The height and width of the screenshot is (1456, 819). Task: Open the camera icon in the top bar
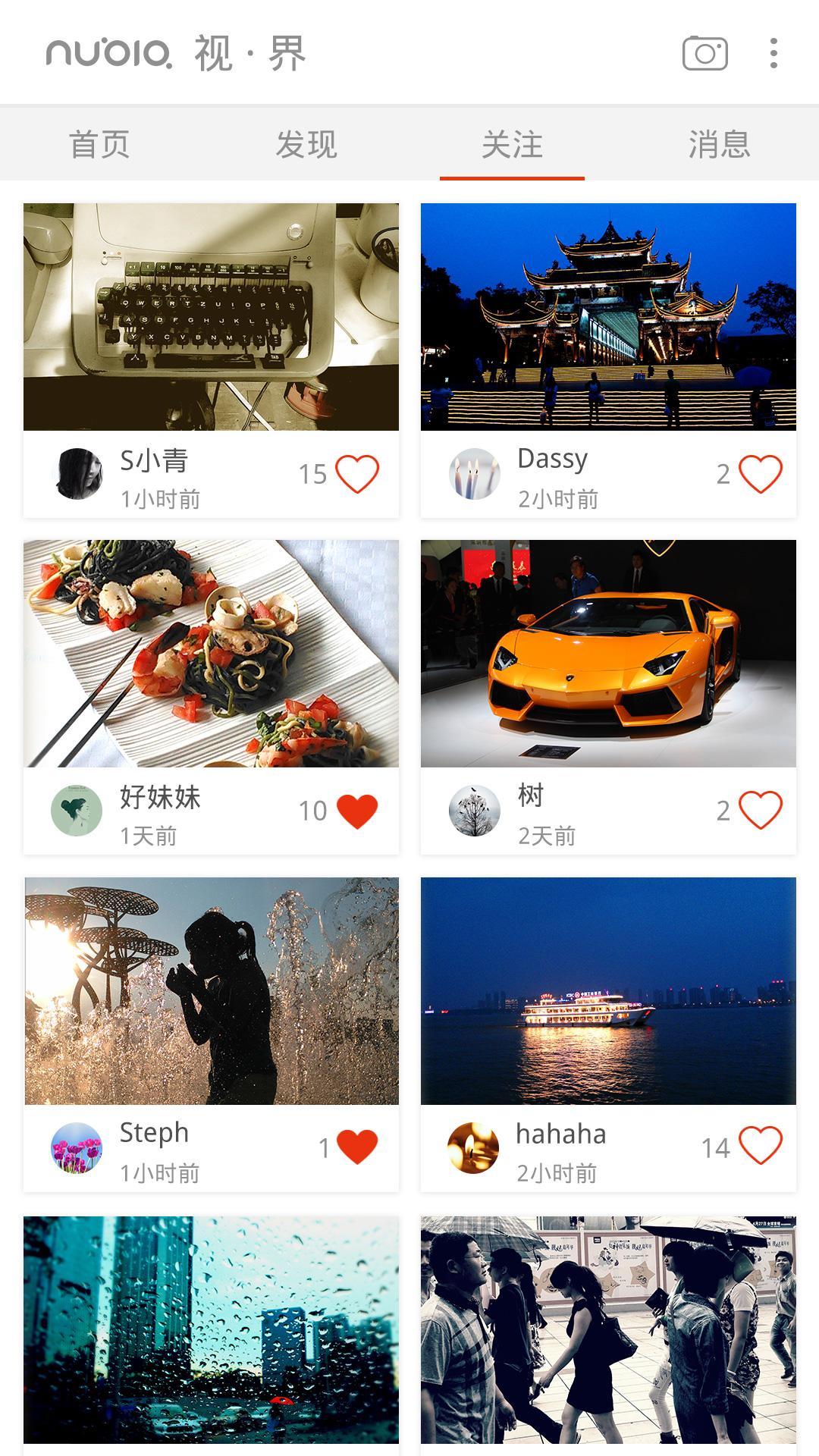[x=704, y=53]
